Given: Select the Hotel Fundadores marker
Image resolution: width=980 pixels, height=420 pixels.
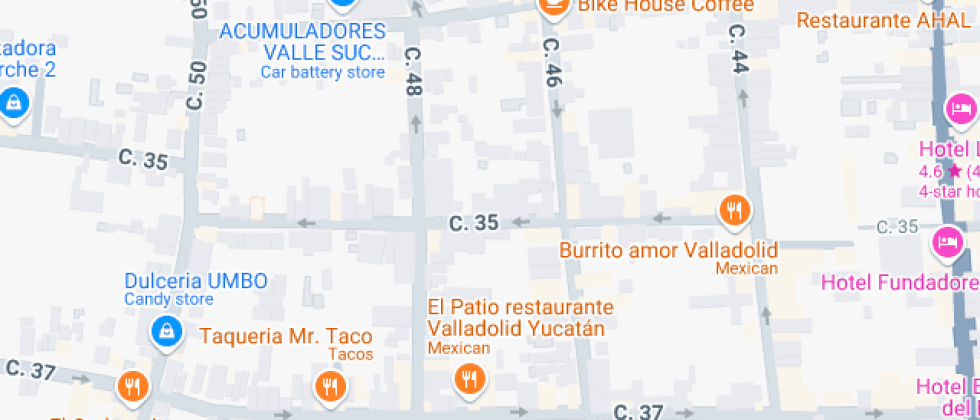Looking at the screenshot, I should click(x=946, y=241).
